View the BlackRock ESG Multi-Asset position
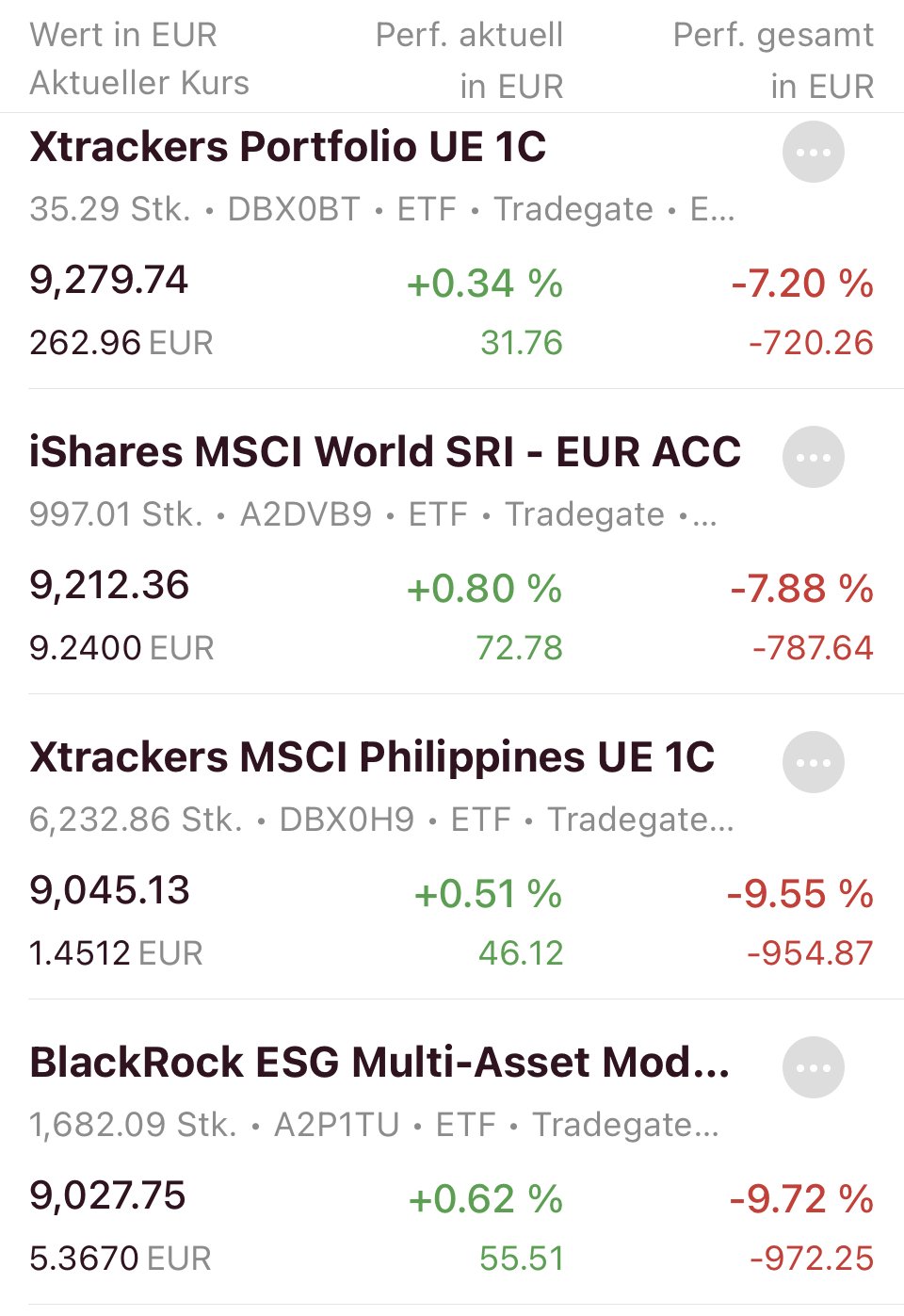The image size is (904, 1316). (x=379, y=1064)
